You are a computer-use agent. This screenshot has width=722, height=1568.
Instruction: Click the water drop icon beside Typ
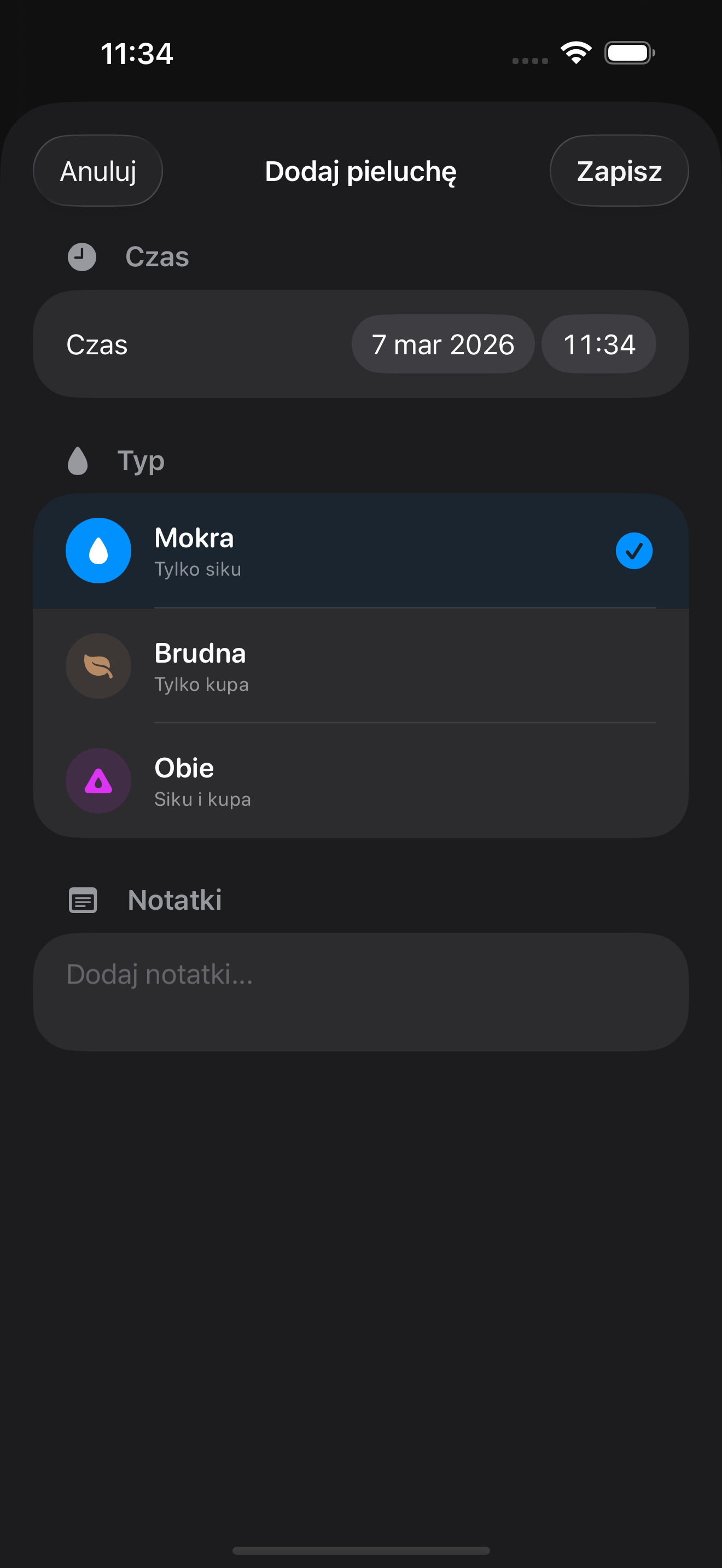[x=78, y=461]
